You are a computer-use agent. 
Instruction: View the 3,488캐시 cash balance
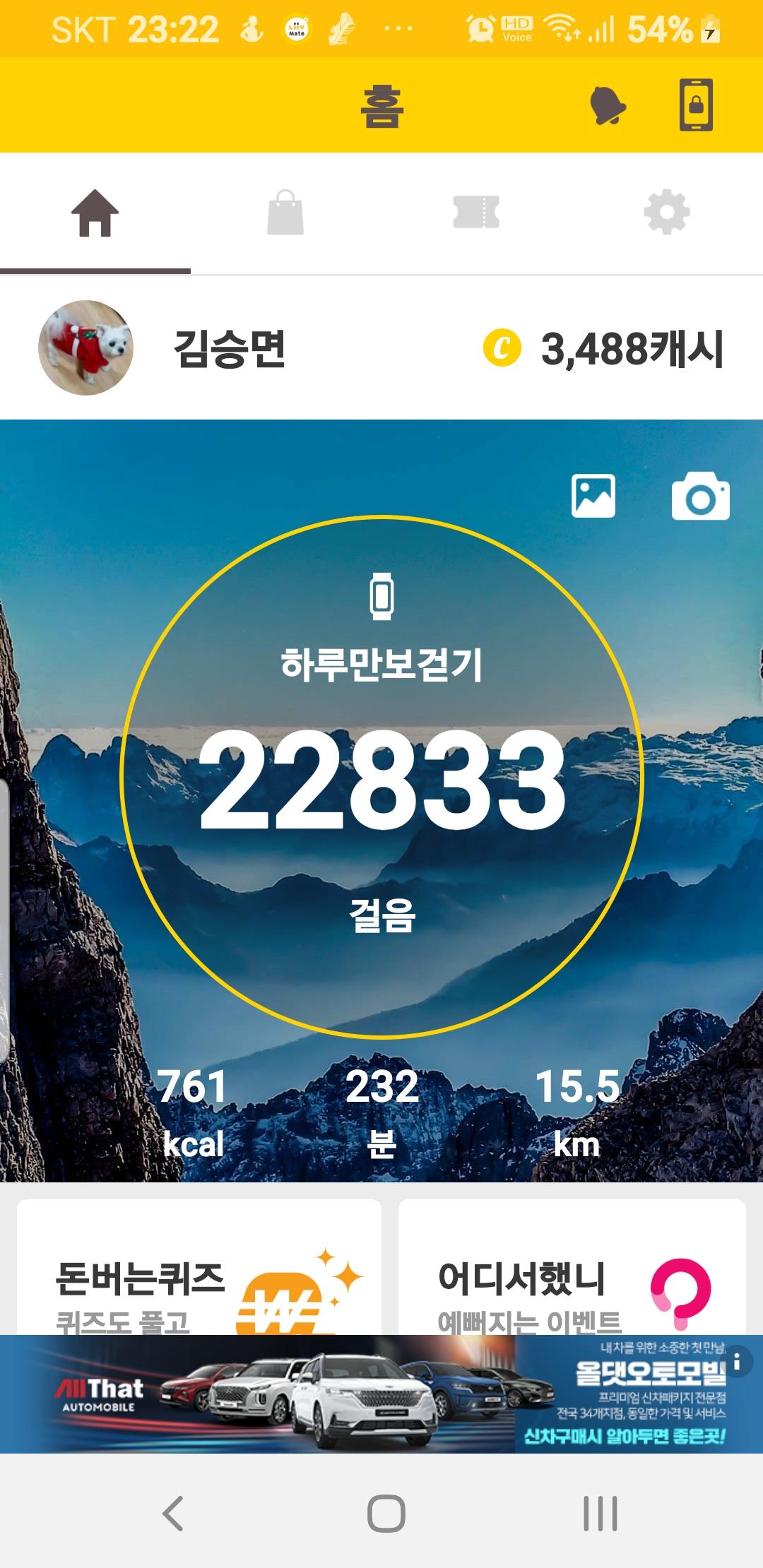(605, 349)
